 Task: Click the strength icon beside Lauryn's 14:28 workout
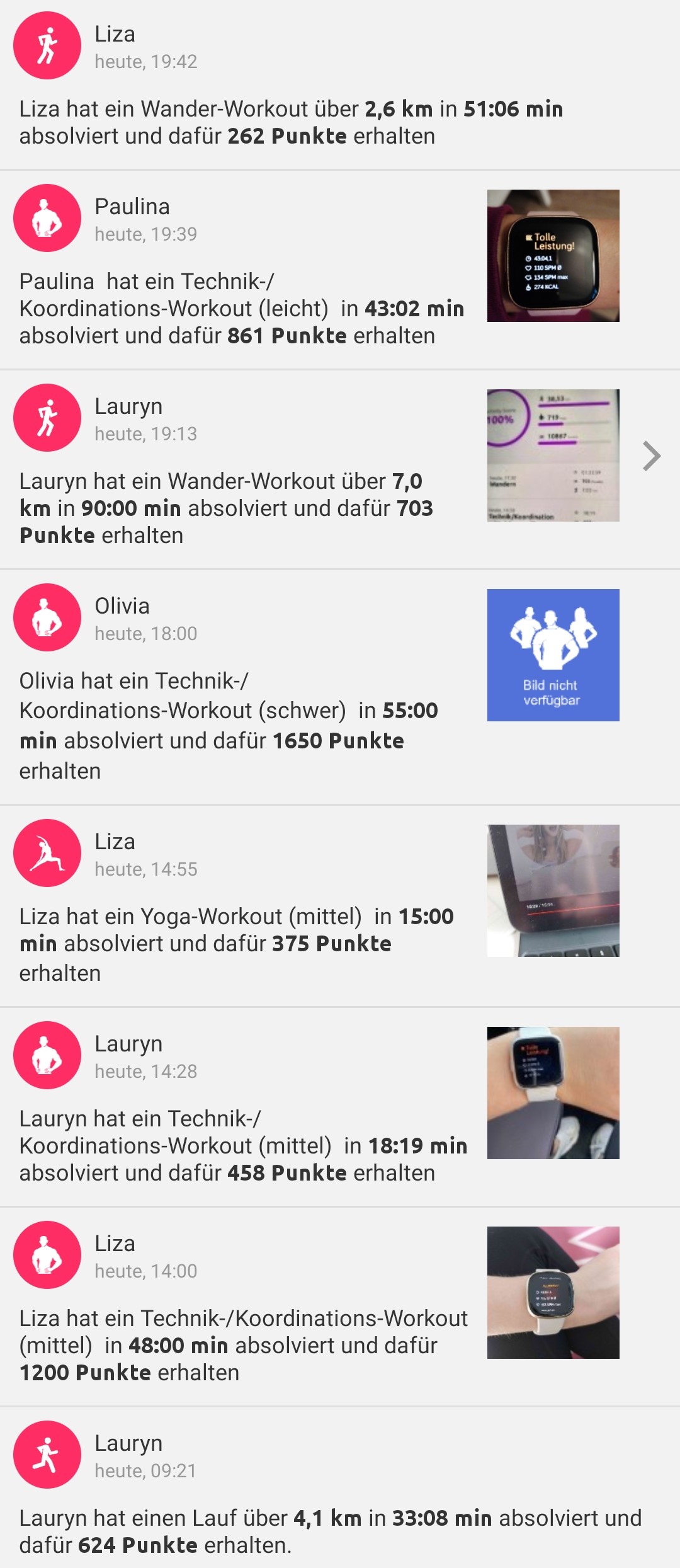(x=47, y=1055)
